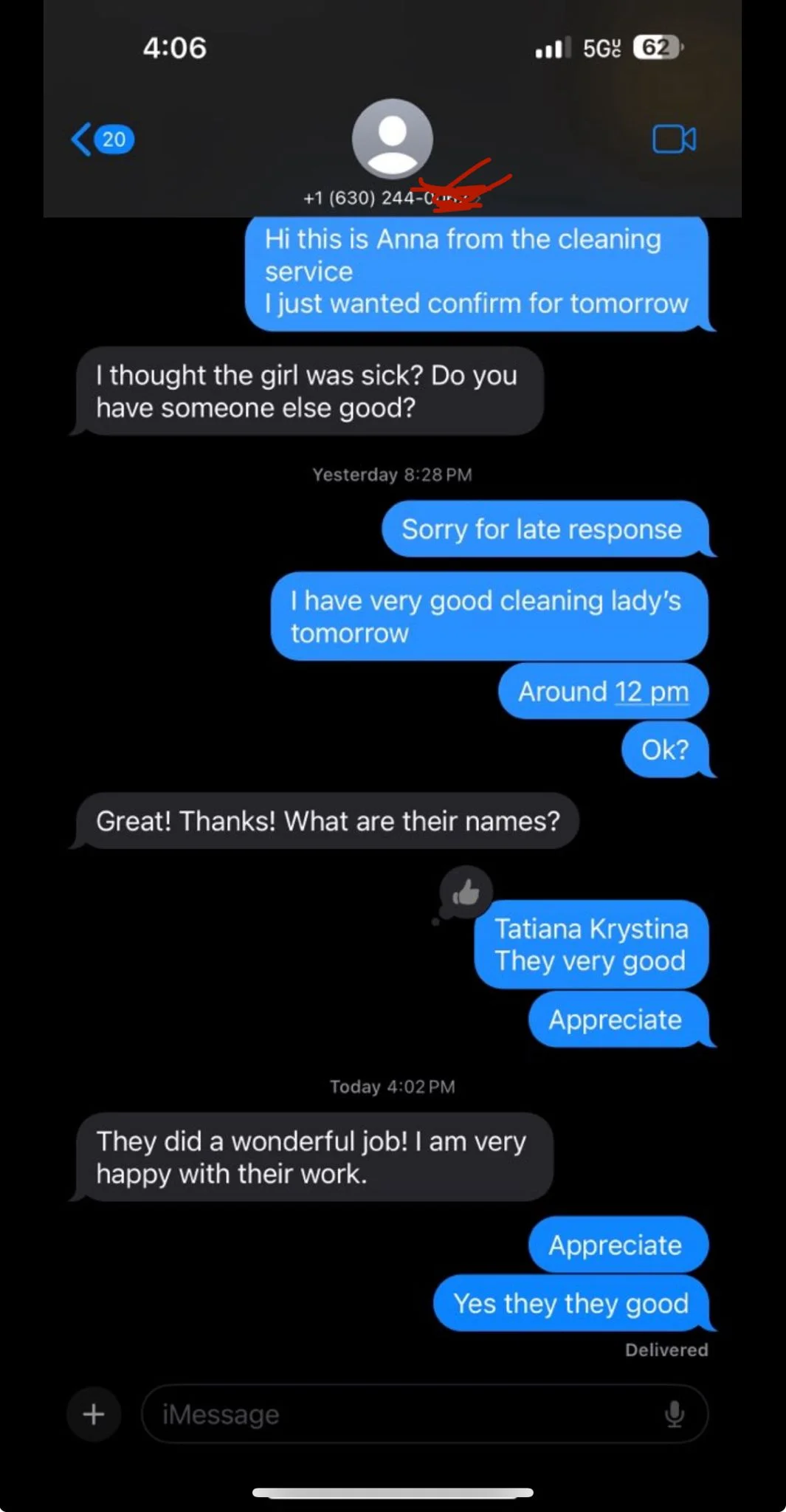Go back to the messages list
The image size is (786, 1512).
tap(102, 139)
